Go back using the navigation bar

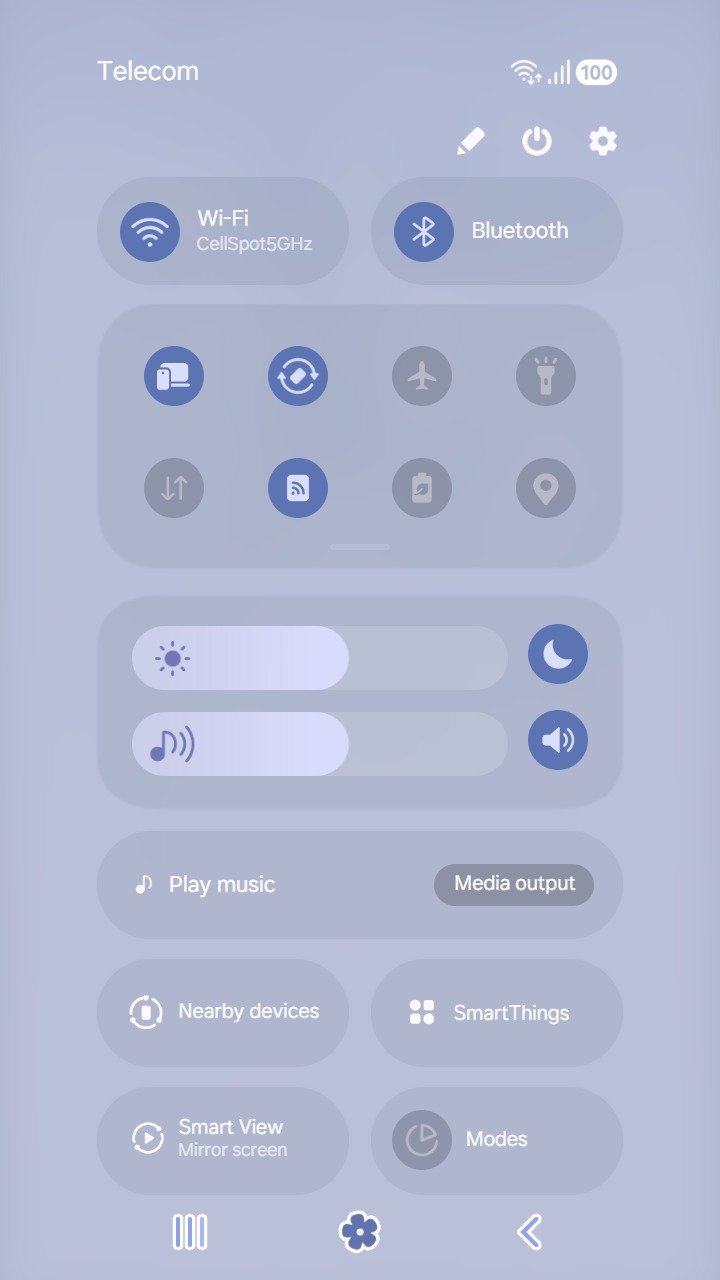click(x=529, y=1232)
